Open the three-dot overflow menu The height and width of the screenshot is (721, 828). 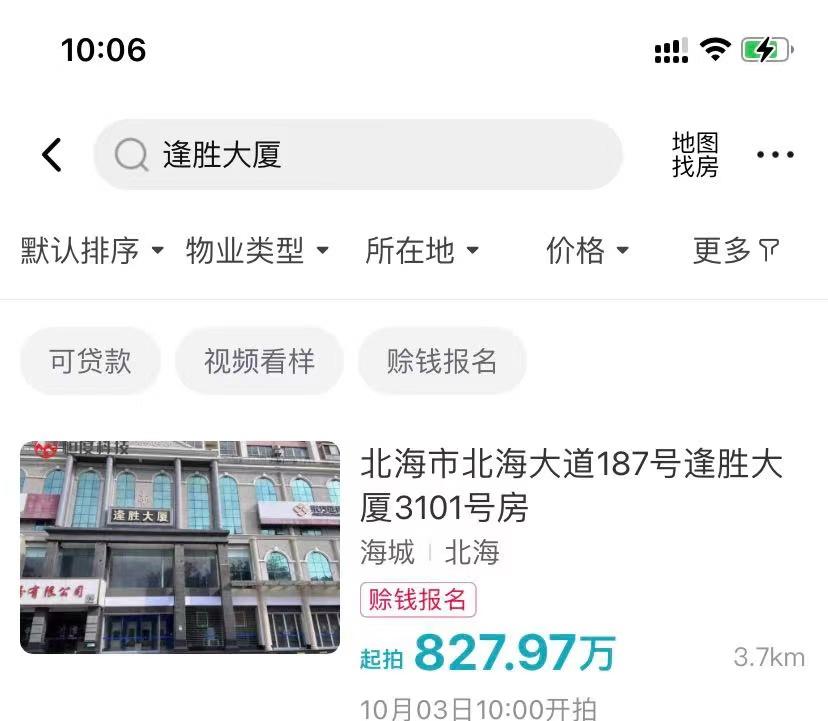[x=775, y=155]
